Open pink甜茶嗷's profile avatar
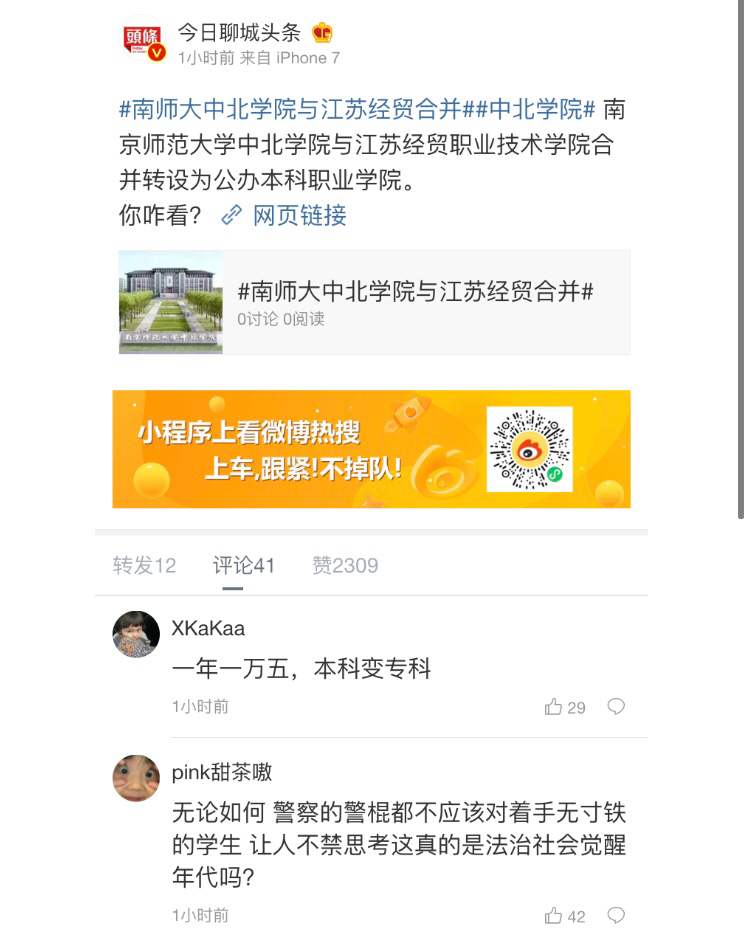 pyautogui.click(x=136, y=778)
